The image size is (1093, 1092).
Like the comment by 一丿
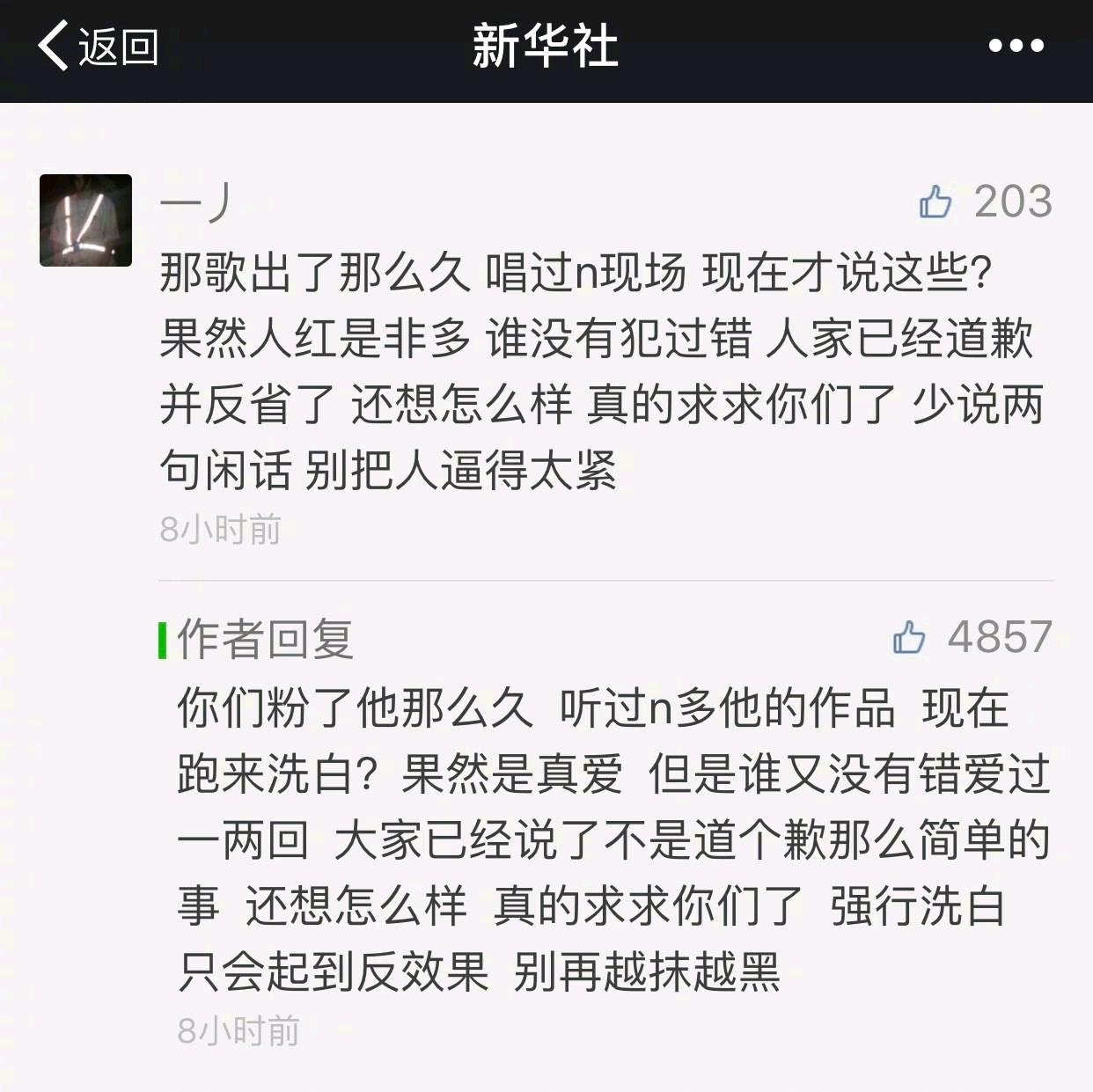tap(935, 202)
